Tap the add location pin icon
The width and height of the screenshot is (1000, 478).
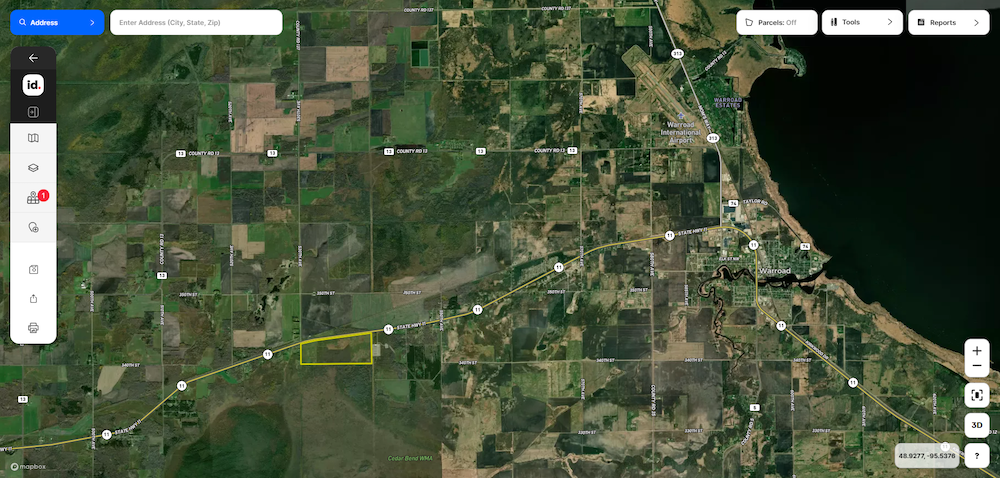tap(33, 228)
